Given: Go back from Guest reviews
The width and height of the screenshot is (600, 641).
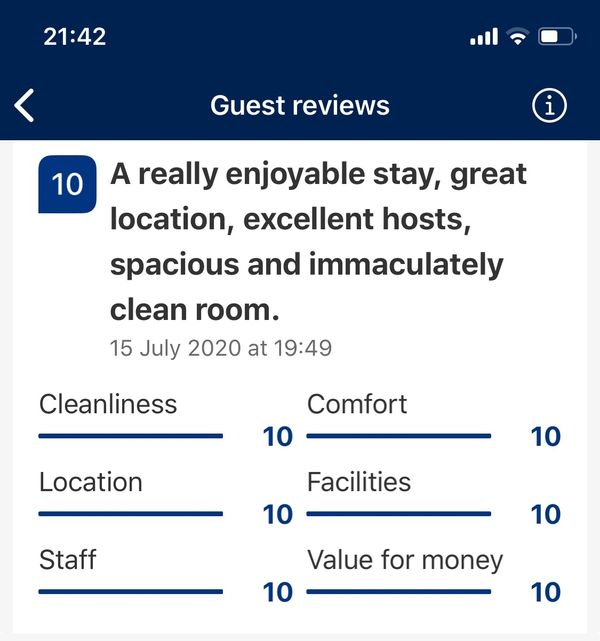Looking at the screenshot, I should coord(25,105).
